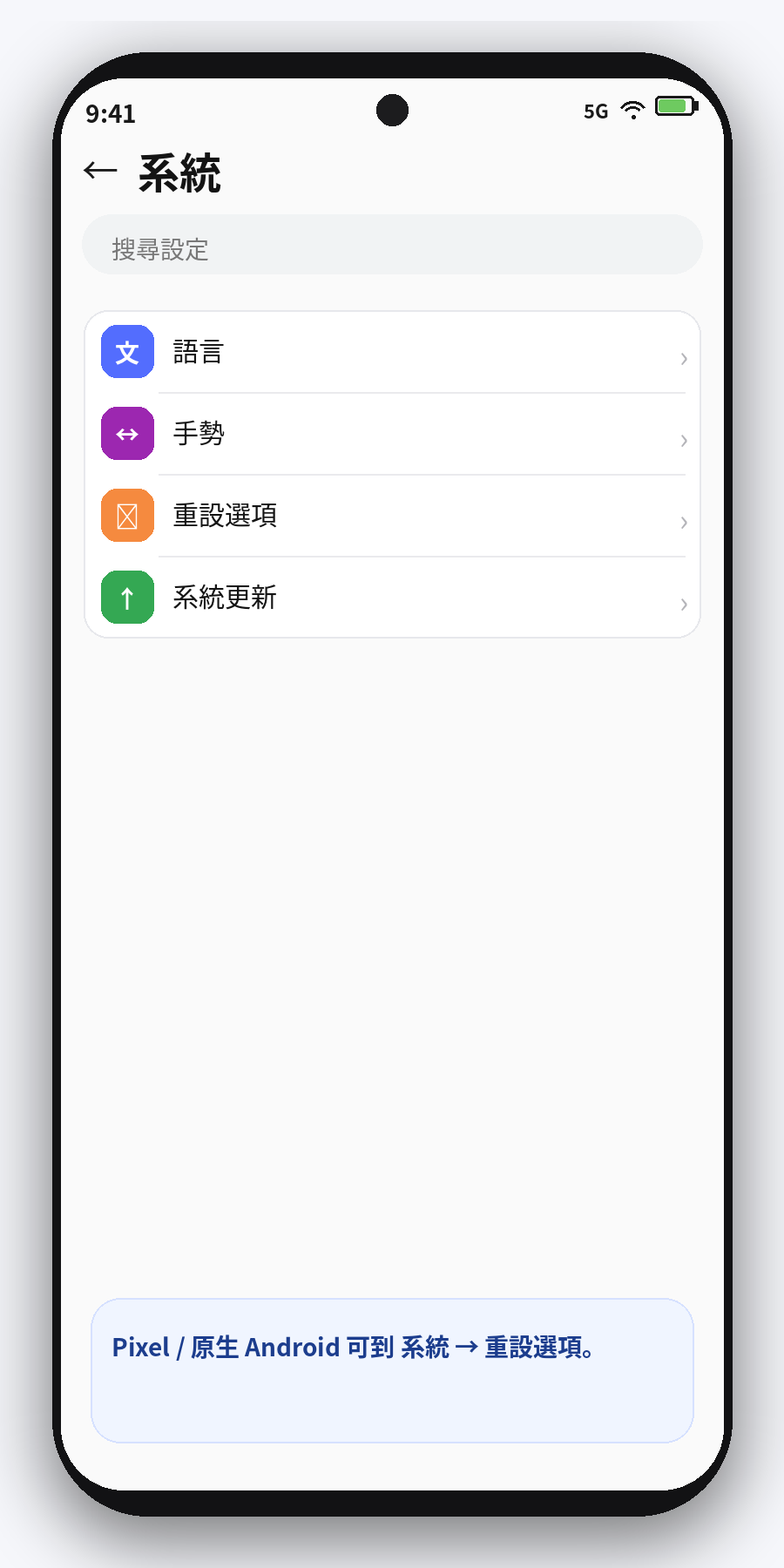Tap the Wi-Fi icon in status bar

click(x=632, y=110)
